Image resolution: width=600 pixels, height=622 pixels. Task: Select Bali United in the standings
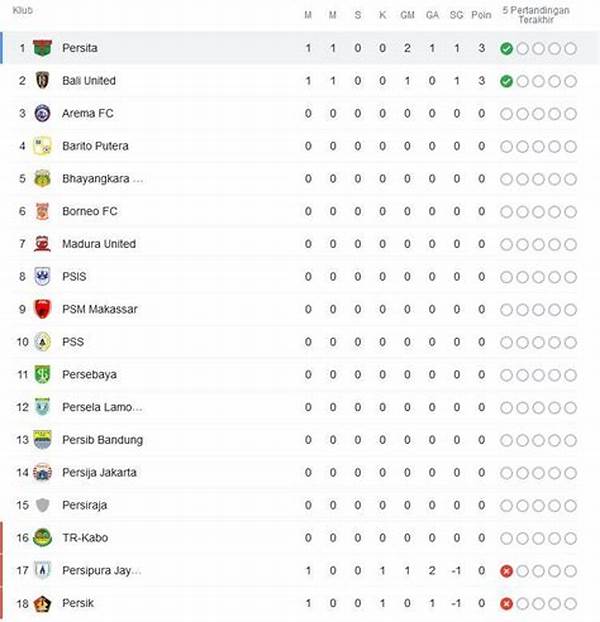88,81
